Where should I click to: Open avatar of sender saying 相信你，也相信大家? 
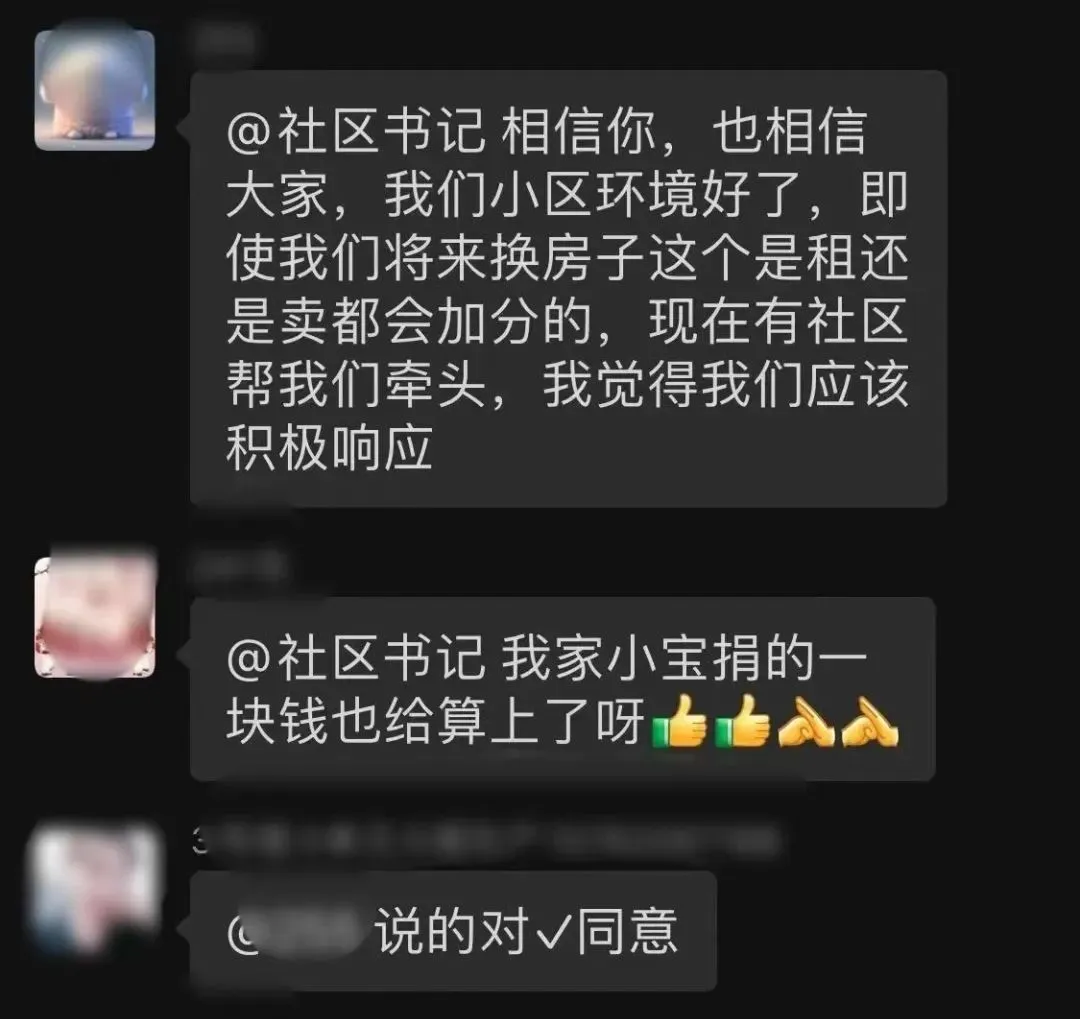tap(95, 90)
